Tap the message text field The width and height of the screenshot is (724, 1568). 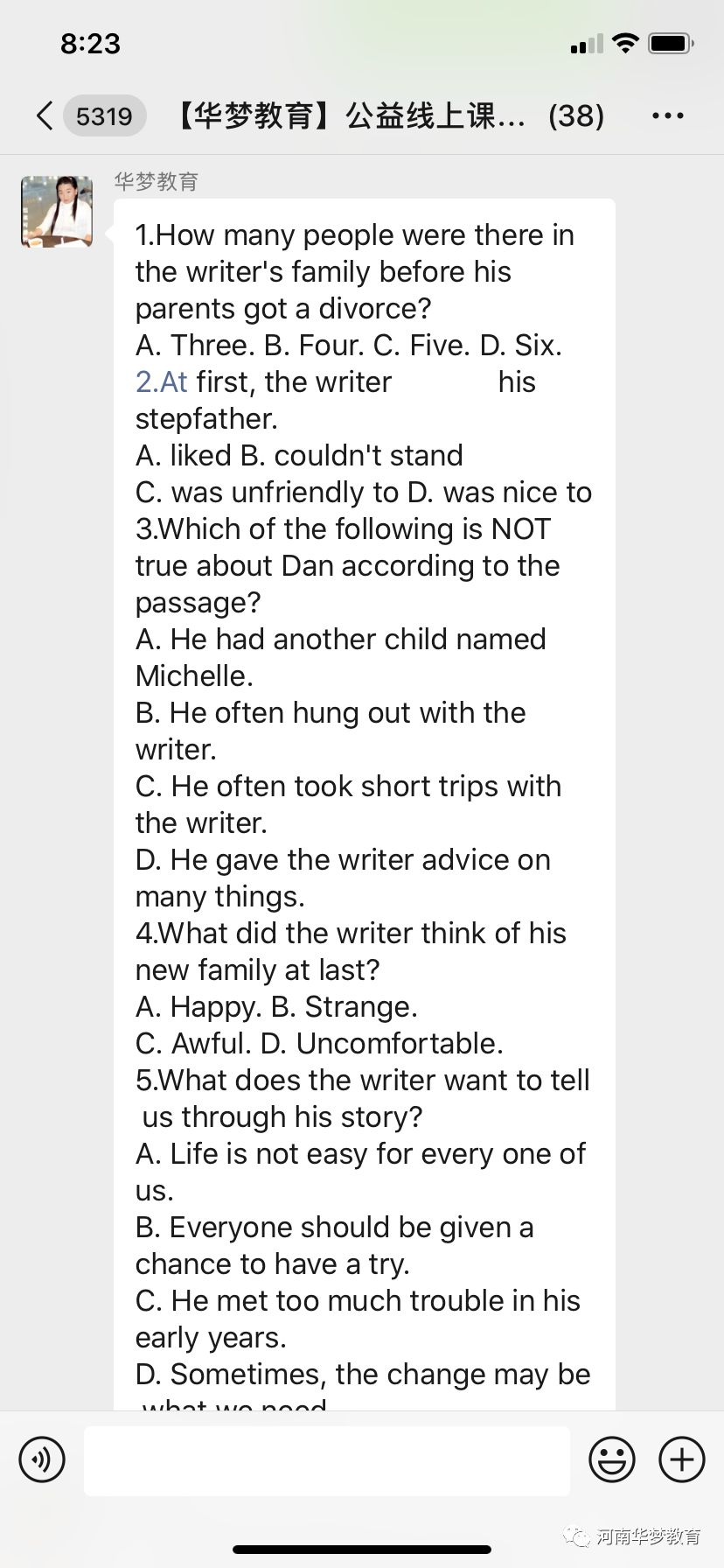(327, 1460)
